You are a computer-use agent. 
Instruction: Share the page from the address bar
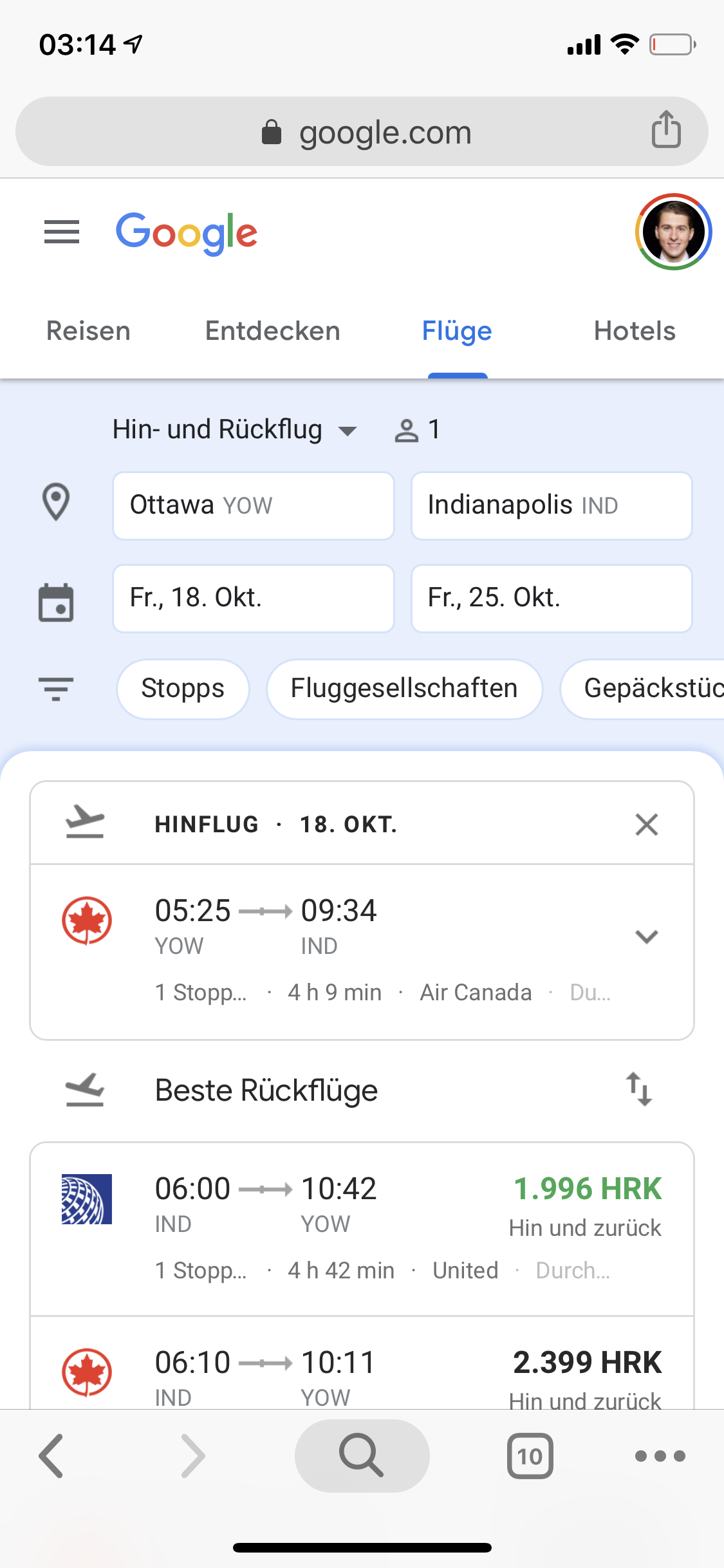(666, 129)
